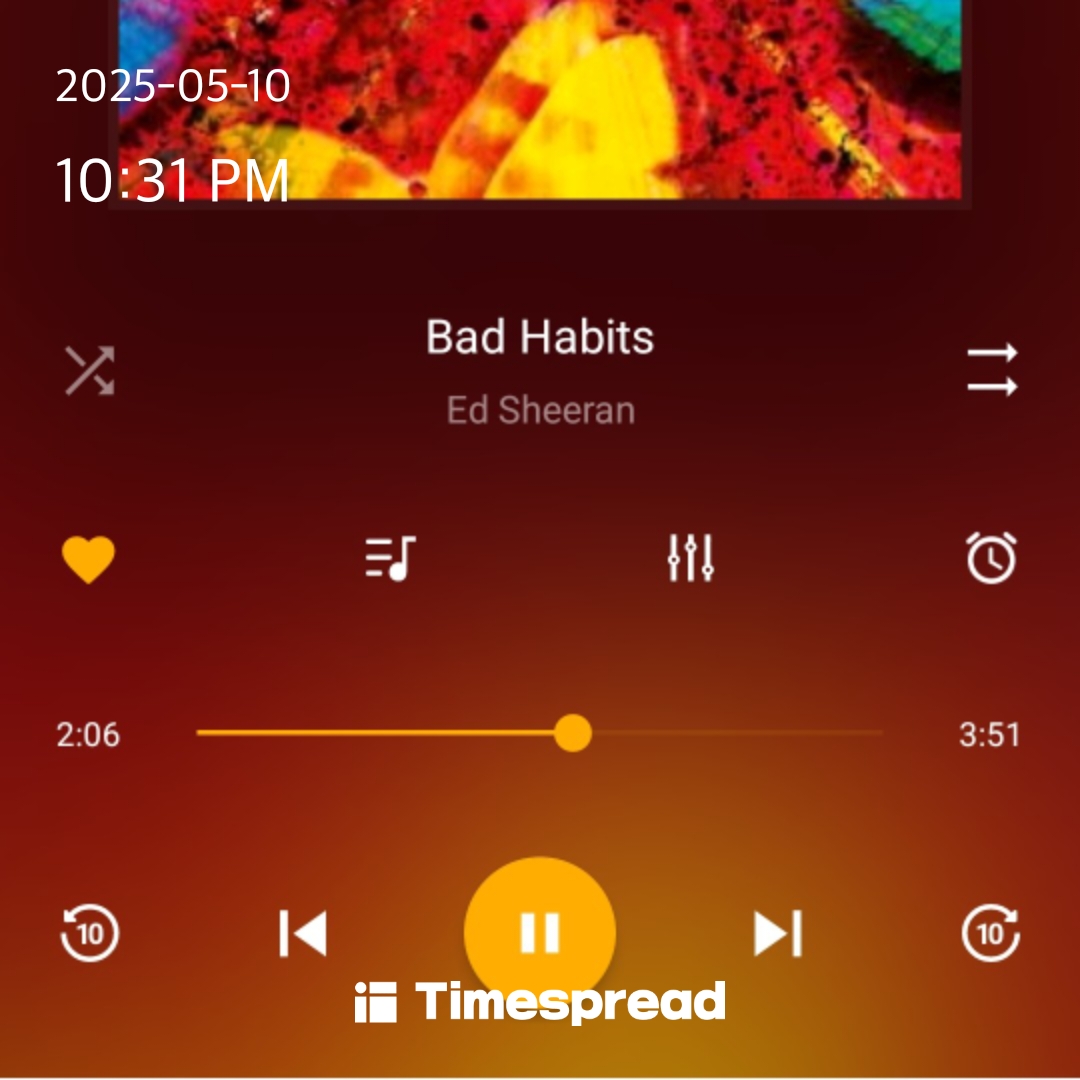Unfavorite Bad Habits with the heart

click(89, 559)
